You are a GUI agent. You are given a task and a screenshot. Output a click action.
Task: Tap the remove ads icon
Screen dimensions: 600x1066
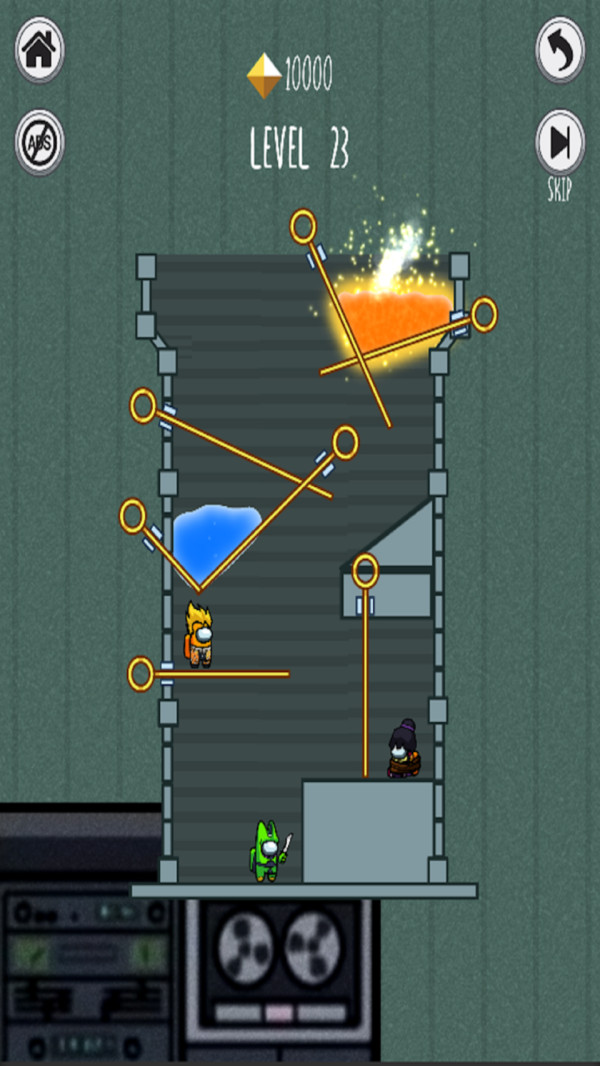click(x=39, y=142)
